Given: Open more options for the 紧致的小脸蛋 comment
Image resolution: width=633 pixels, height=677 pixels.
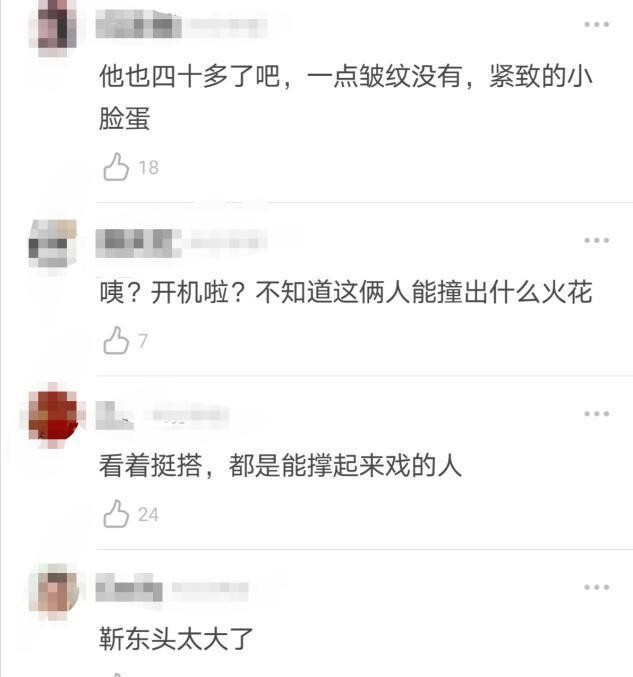Looking at the screenshot, I should (596, 24).
